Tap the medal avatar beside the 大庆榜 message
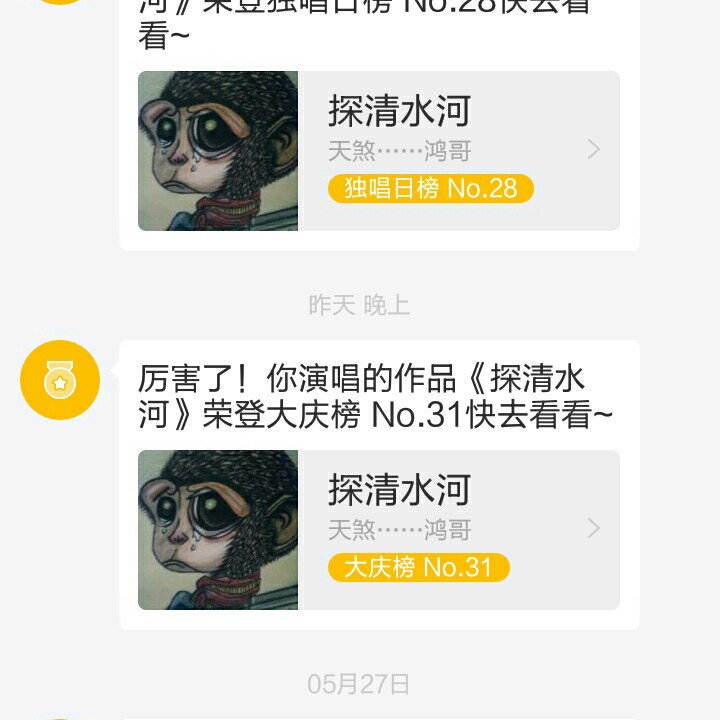Screen dimensions: 720x720 click(x=60, y=380)
